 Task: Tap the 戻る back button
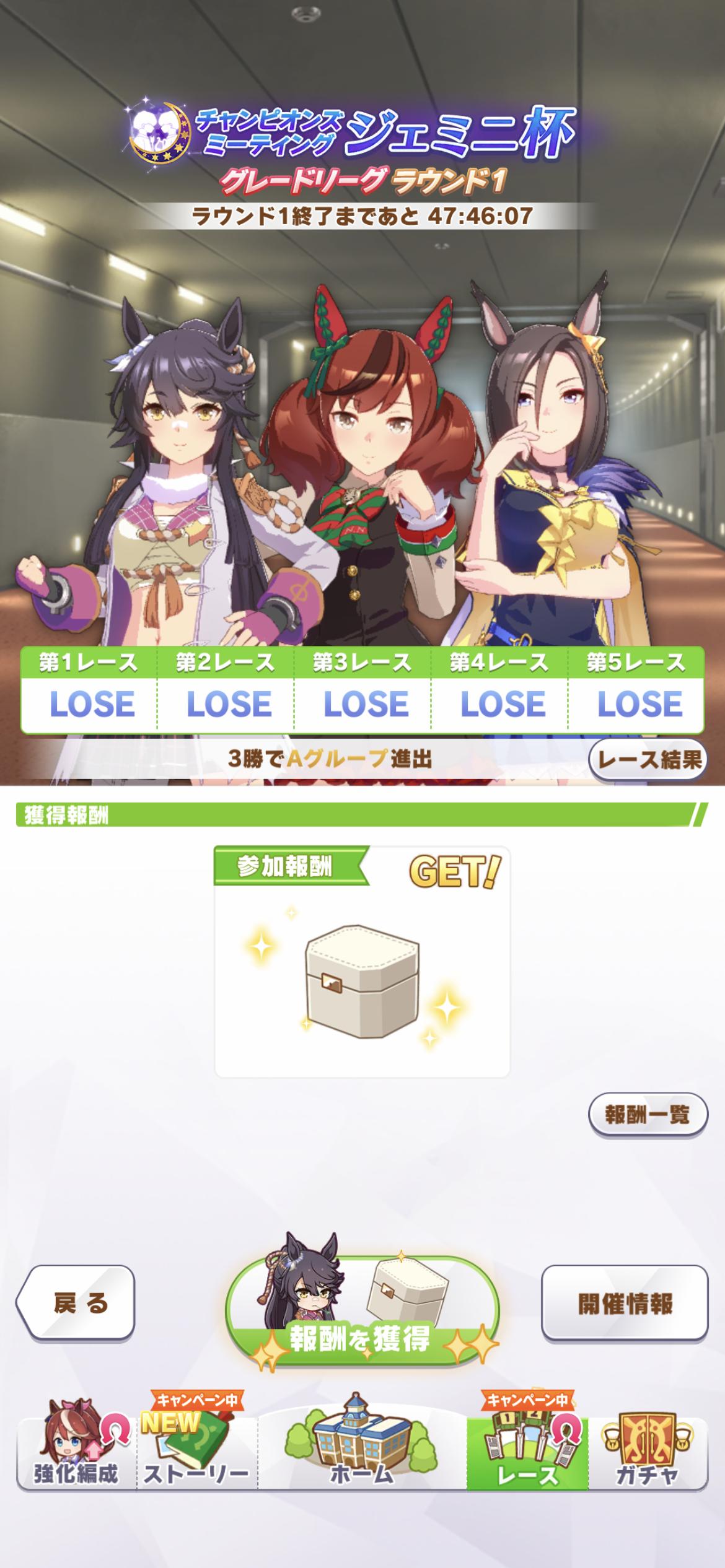(x=77, y=1304)
